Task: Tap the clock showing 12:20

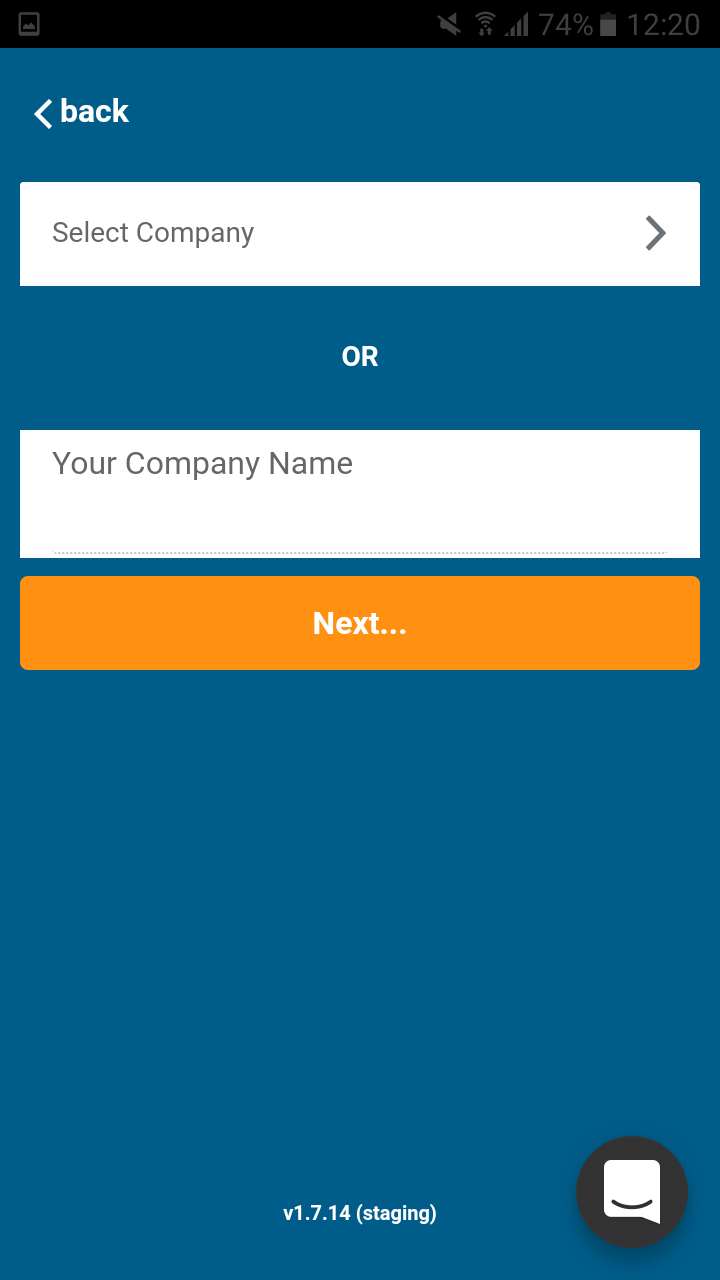Action: point(666,24)
